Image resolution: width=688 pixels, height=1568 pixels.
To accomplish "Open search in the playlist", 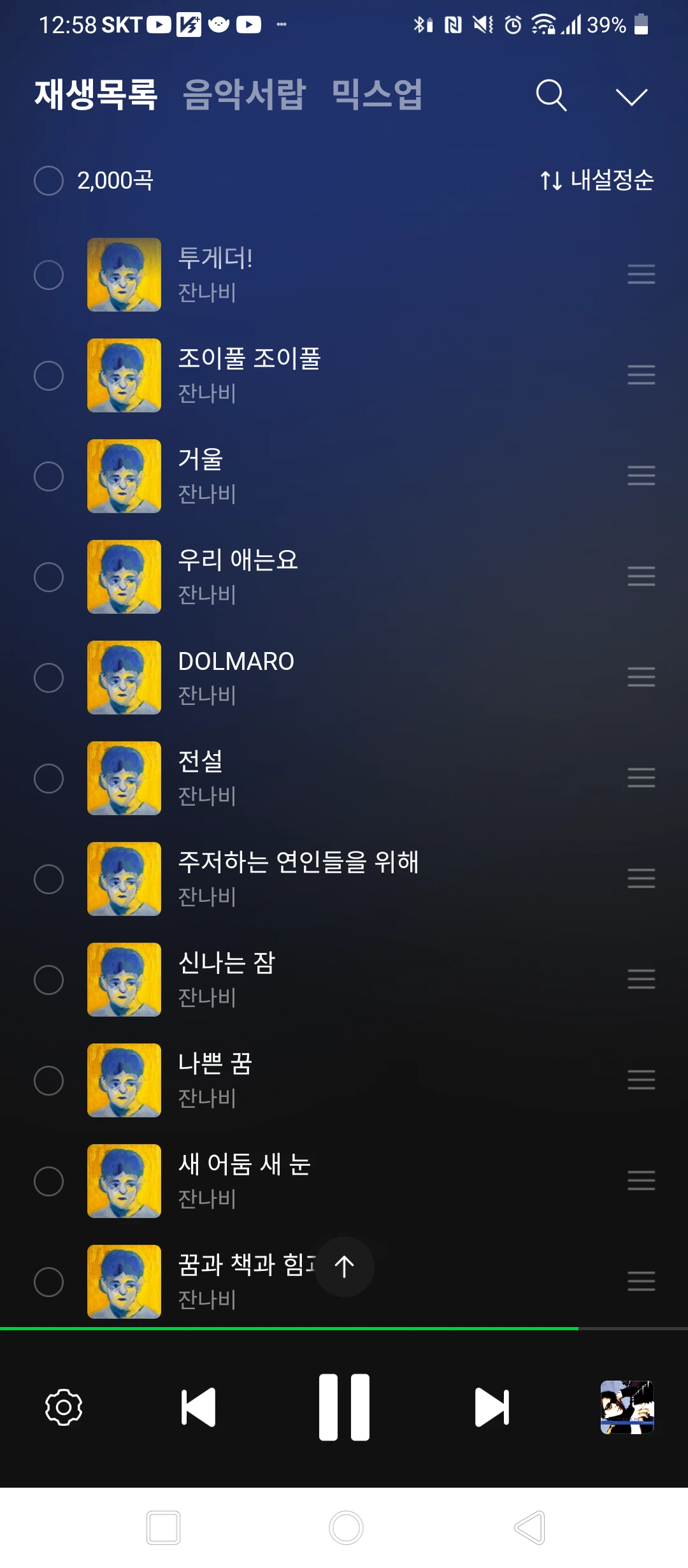I will click(551, 96).
